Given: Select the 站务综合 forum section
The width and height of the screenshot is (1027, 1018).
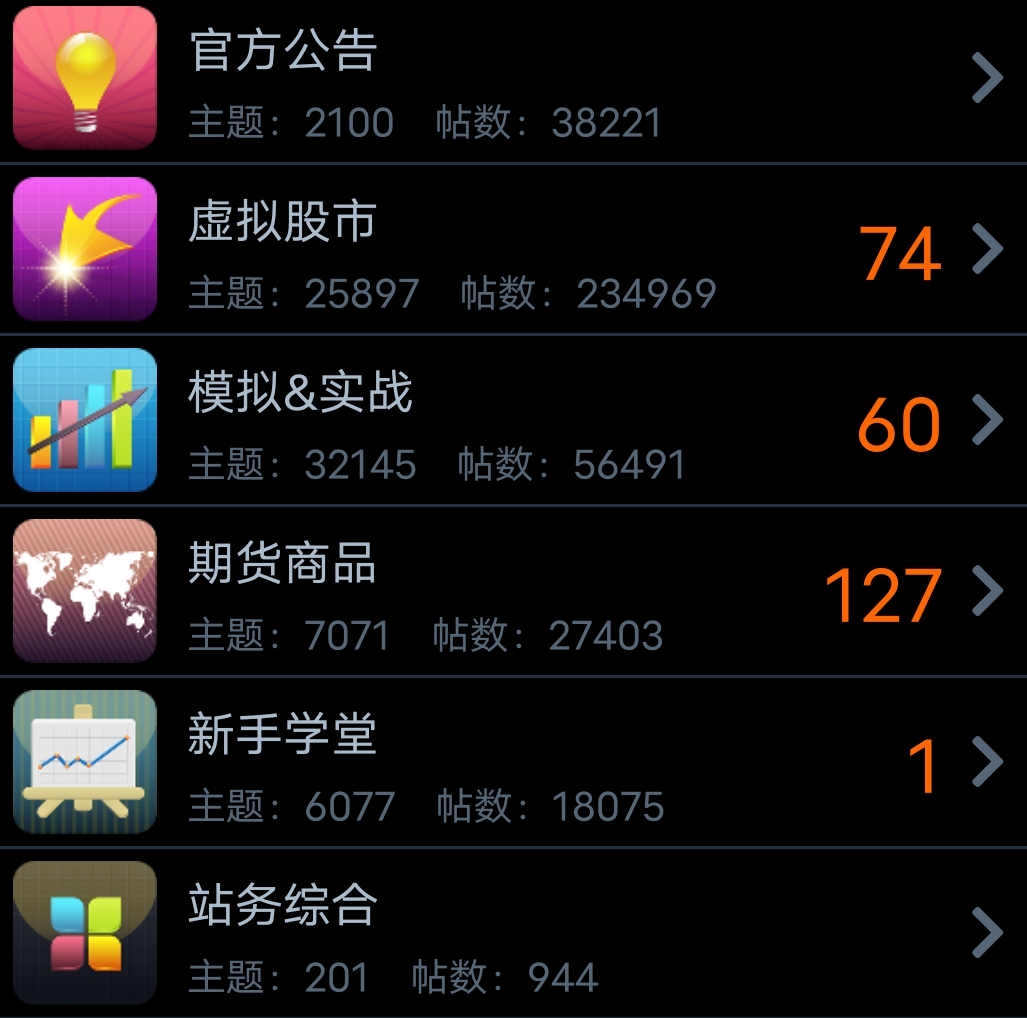Looking at the screenshot, I should coord(283,906).
